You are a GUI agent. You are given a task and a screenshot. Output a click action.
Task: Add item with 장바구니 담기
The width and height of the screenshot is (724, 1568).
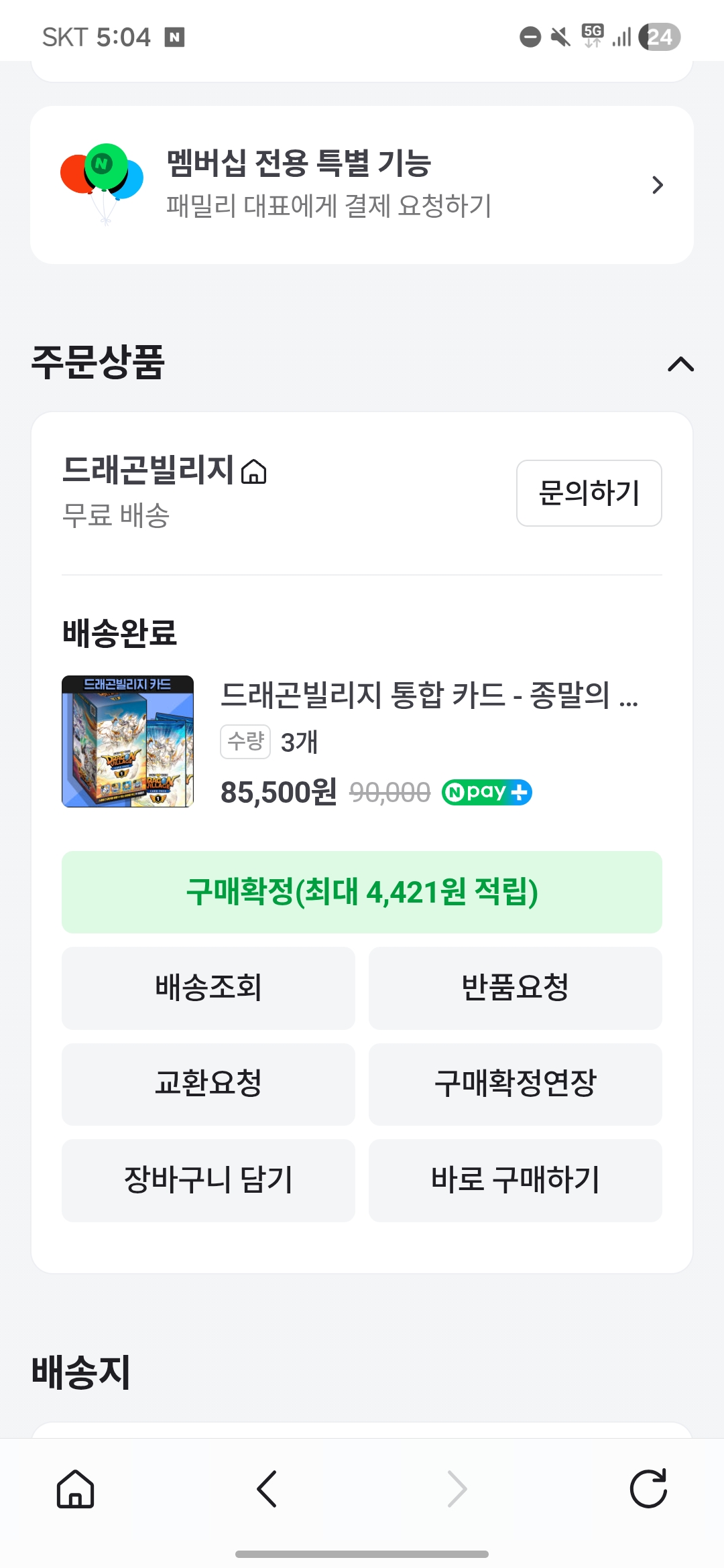coord(208,1180)
